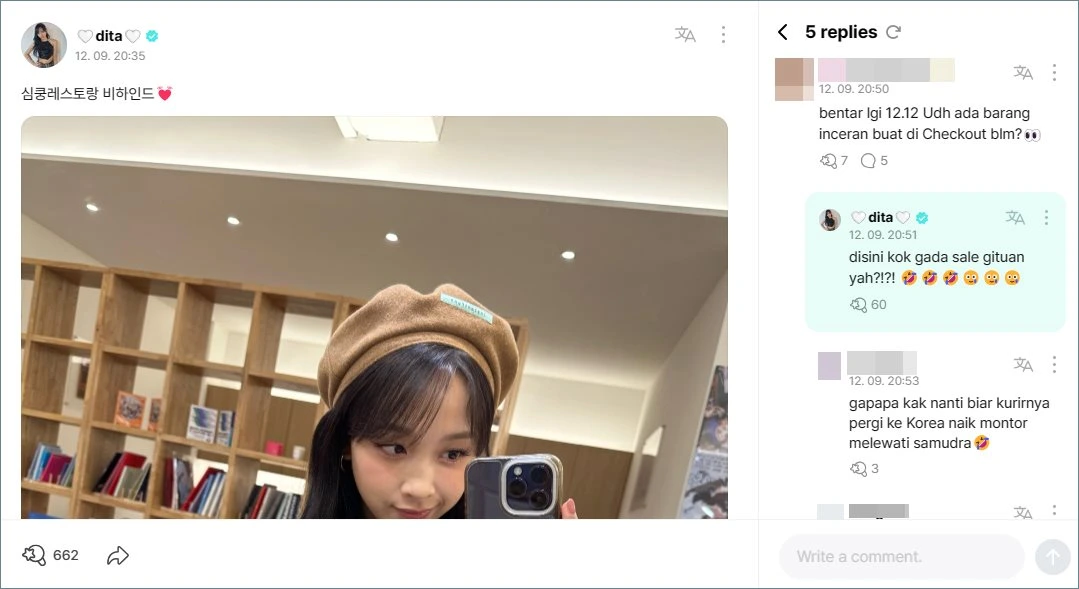Translate dita's main post
Screen dimensions: 1079x589
click(x=685, y=35)
